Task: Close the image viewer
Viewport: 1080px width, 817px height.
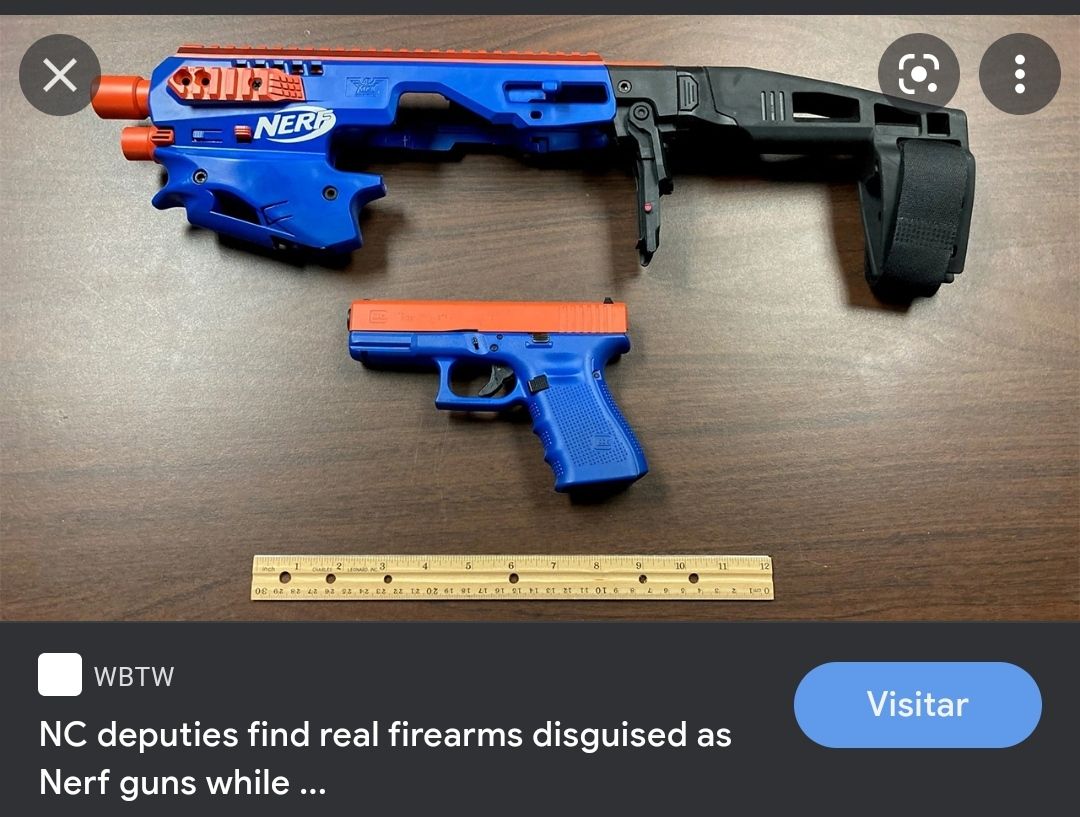Action: pyautogui.click(x=60, y=75)
